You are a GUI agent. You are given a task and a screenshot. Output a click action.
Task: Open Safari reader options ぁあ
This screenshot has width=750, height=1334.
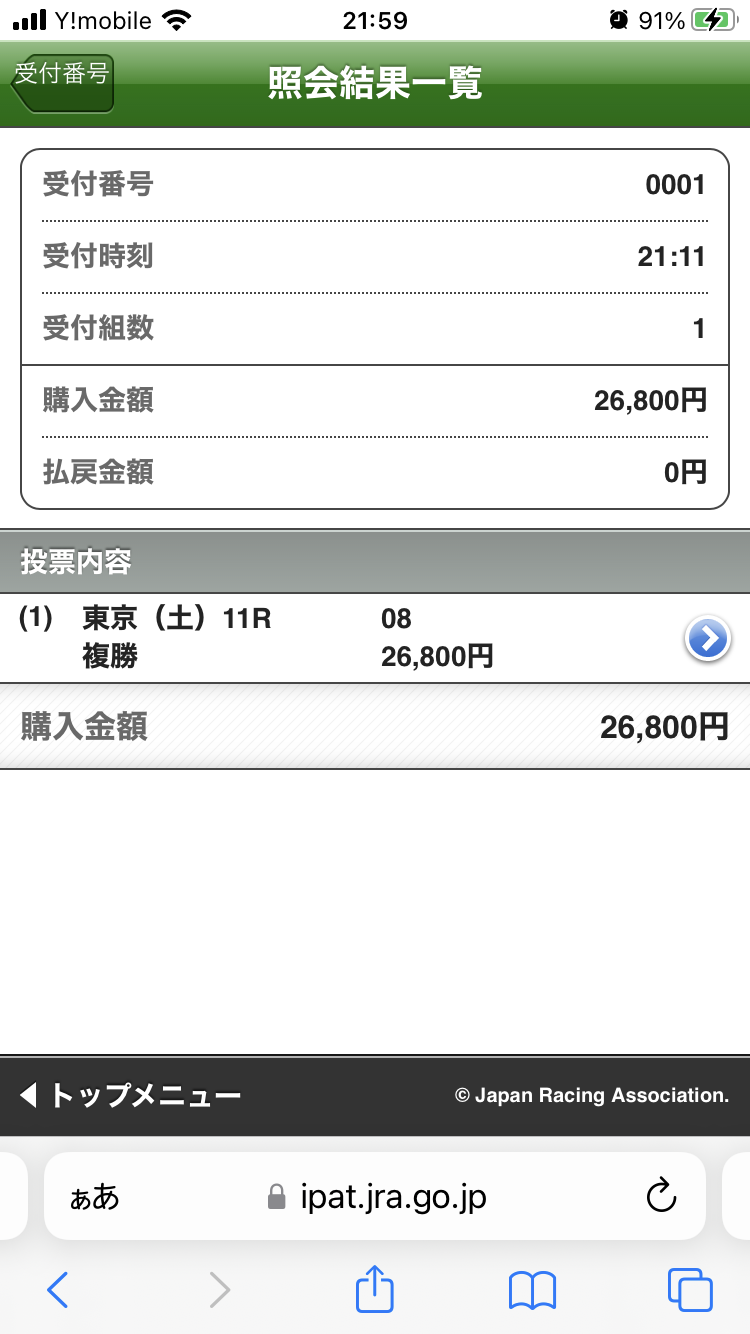coord(94,1197)
